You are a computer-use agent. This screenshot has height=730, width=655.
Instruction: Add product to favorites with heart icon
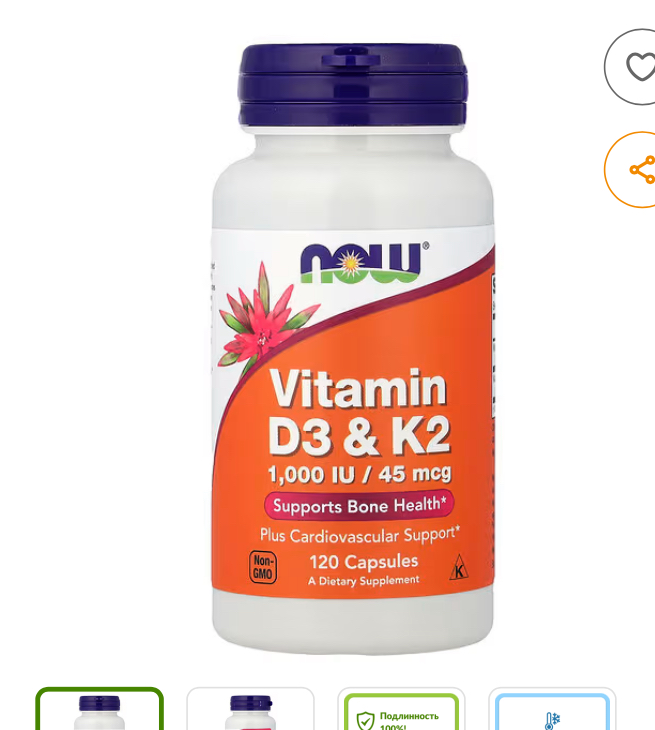(636, 67)
